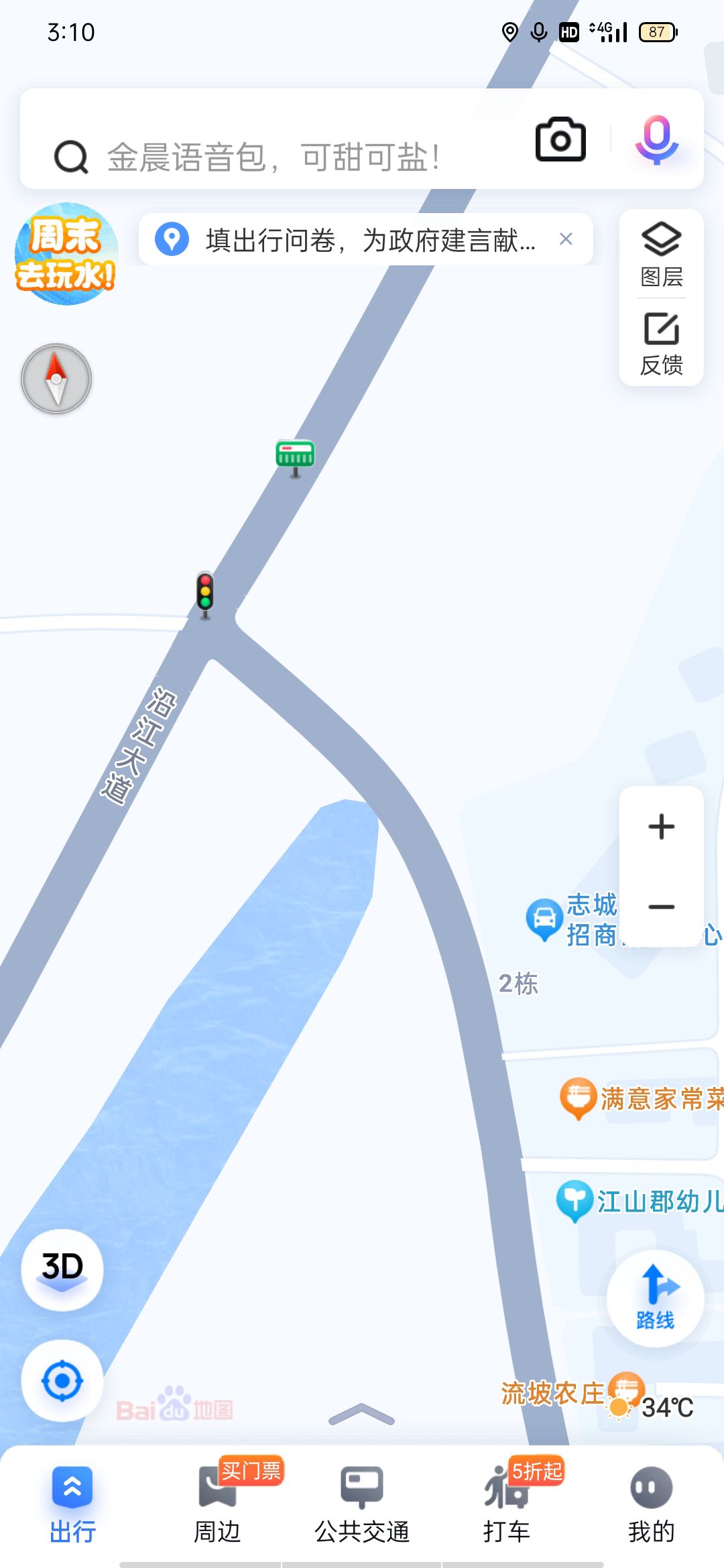724x1568 pixels.
Task: Zoom out the map with minus
Action: [661, 907]
